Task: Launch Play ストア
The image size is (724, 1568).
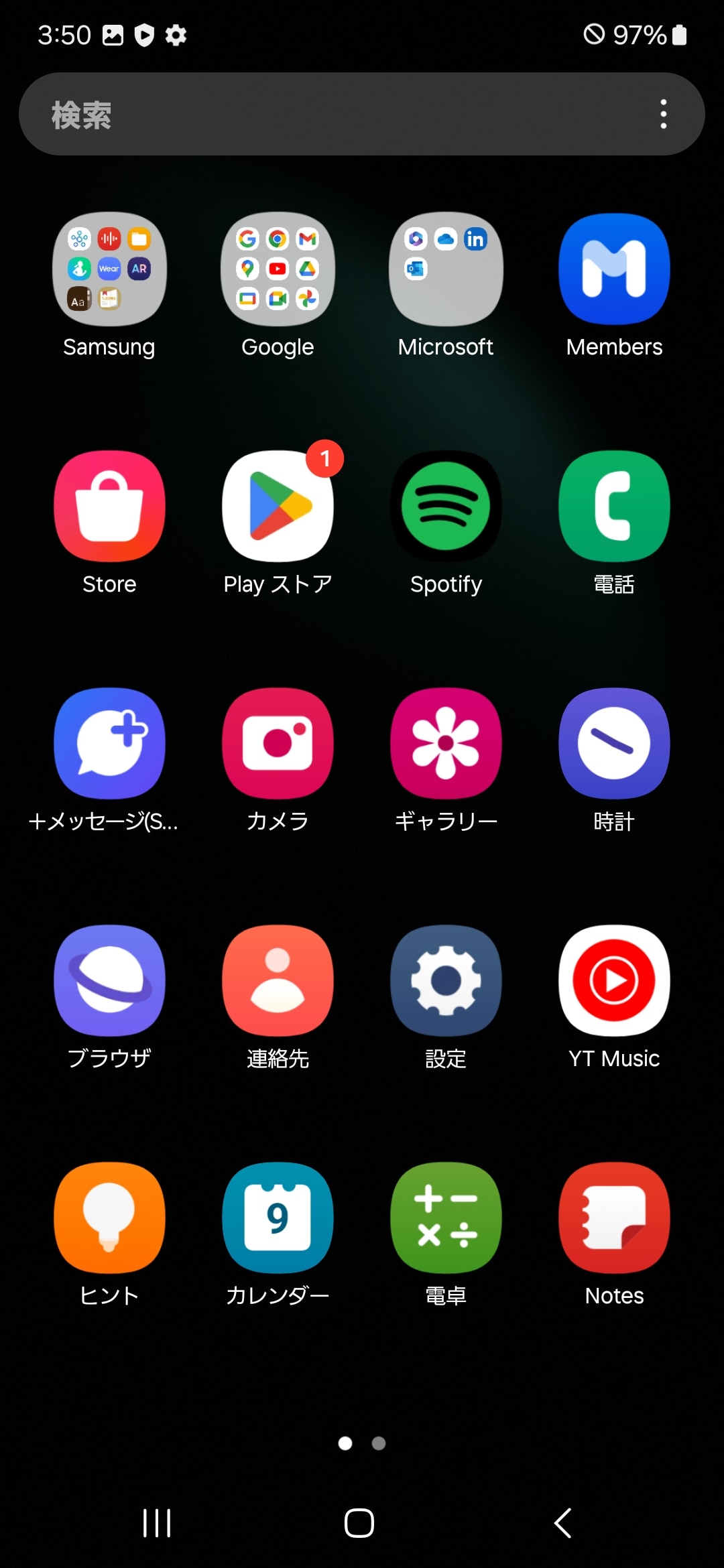Action: (278, 507)
